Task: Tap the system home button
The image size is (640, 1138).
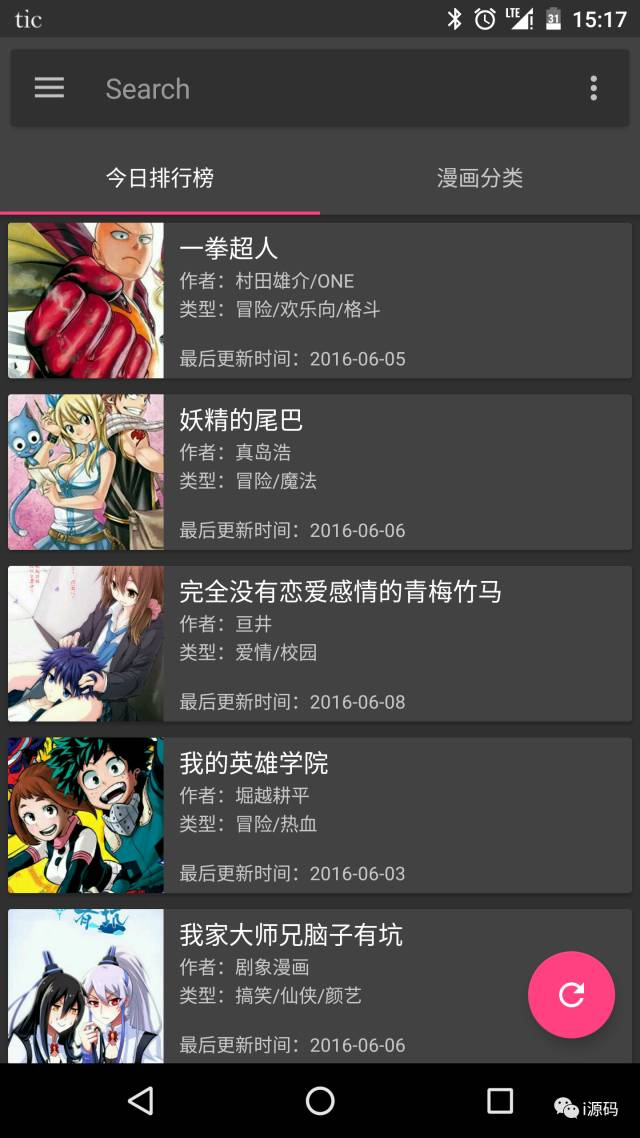Action: tap(320, 1100)
